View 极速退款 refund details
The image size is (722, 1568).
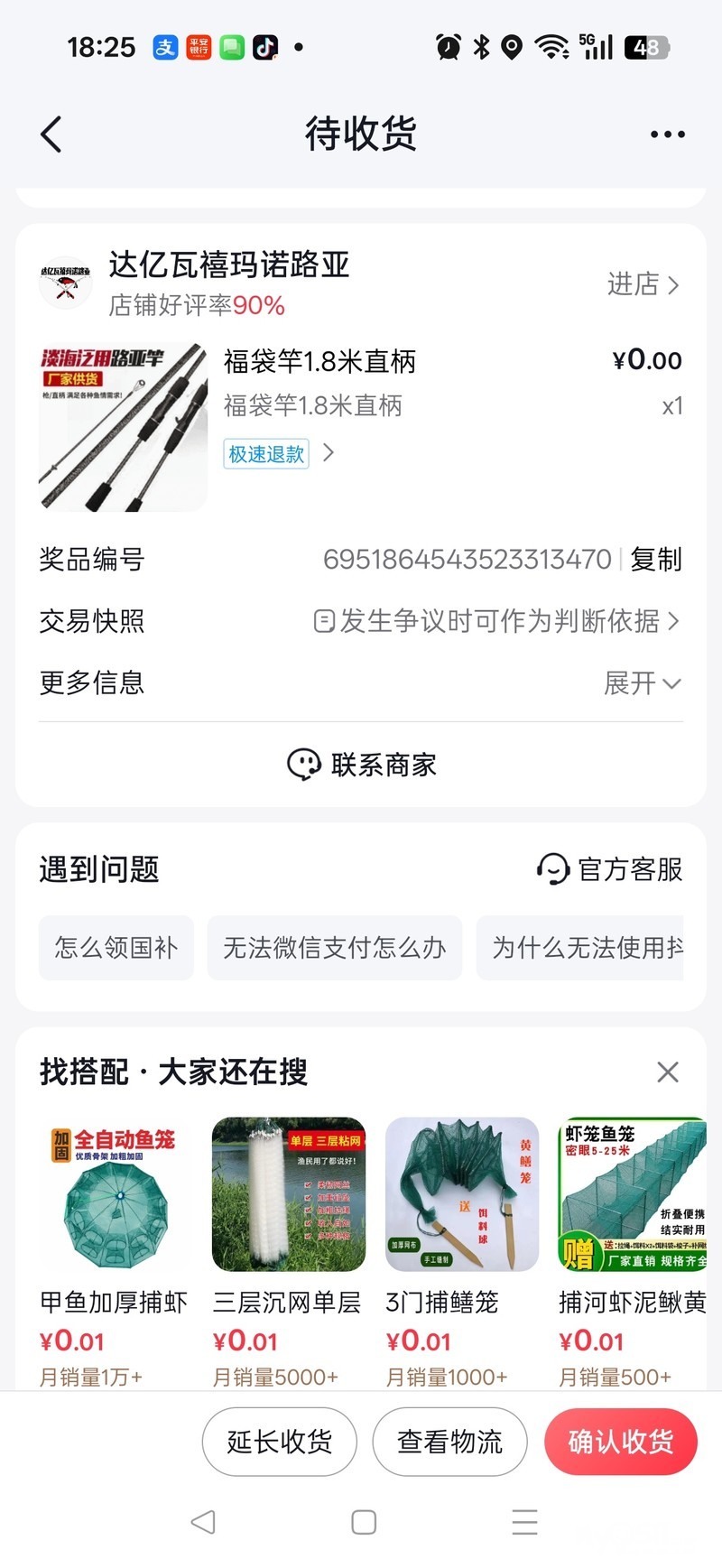click(x=267, y=453)
